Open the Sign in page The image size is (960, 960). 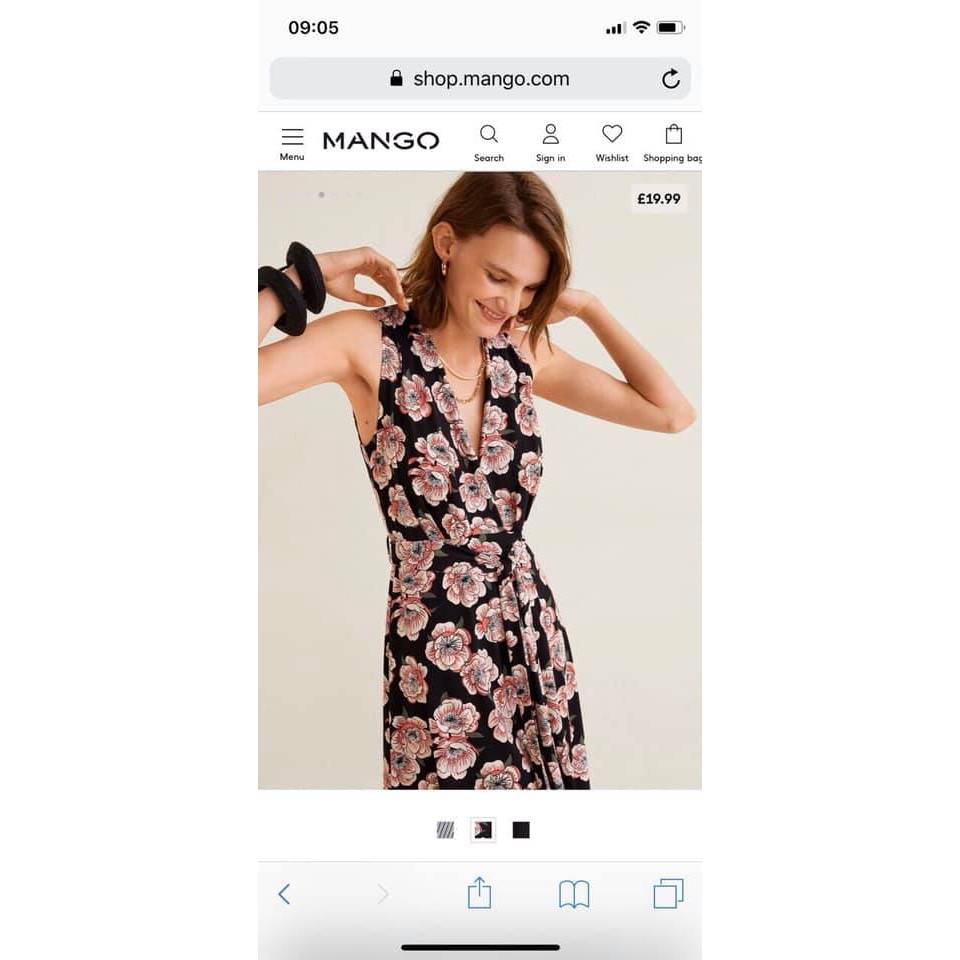550,142
